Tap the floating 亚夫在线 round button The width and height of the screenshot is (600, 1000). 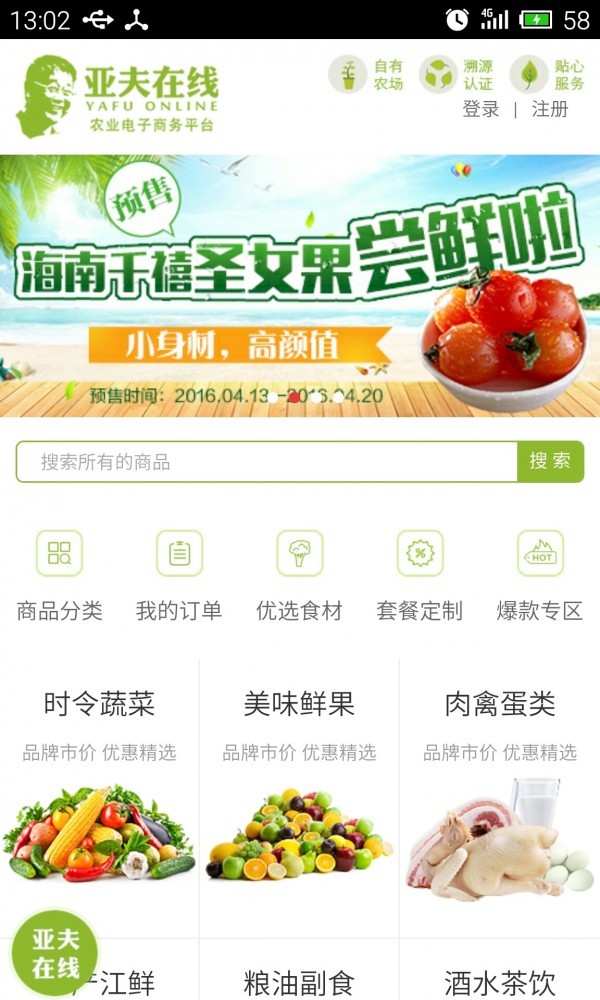55,954
